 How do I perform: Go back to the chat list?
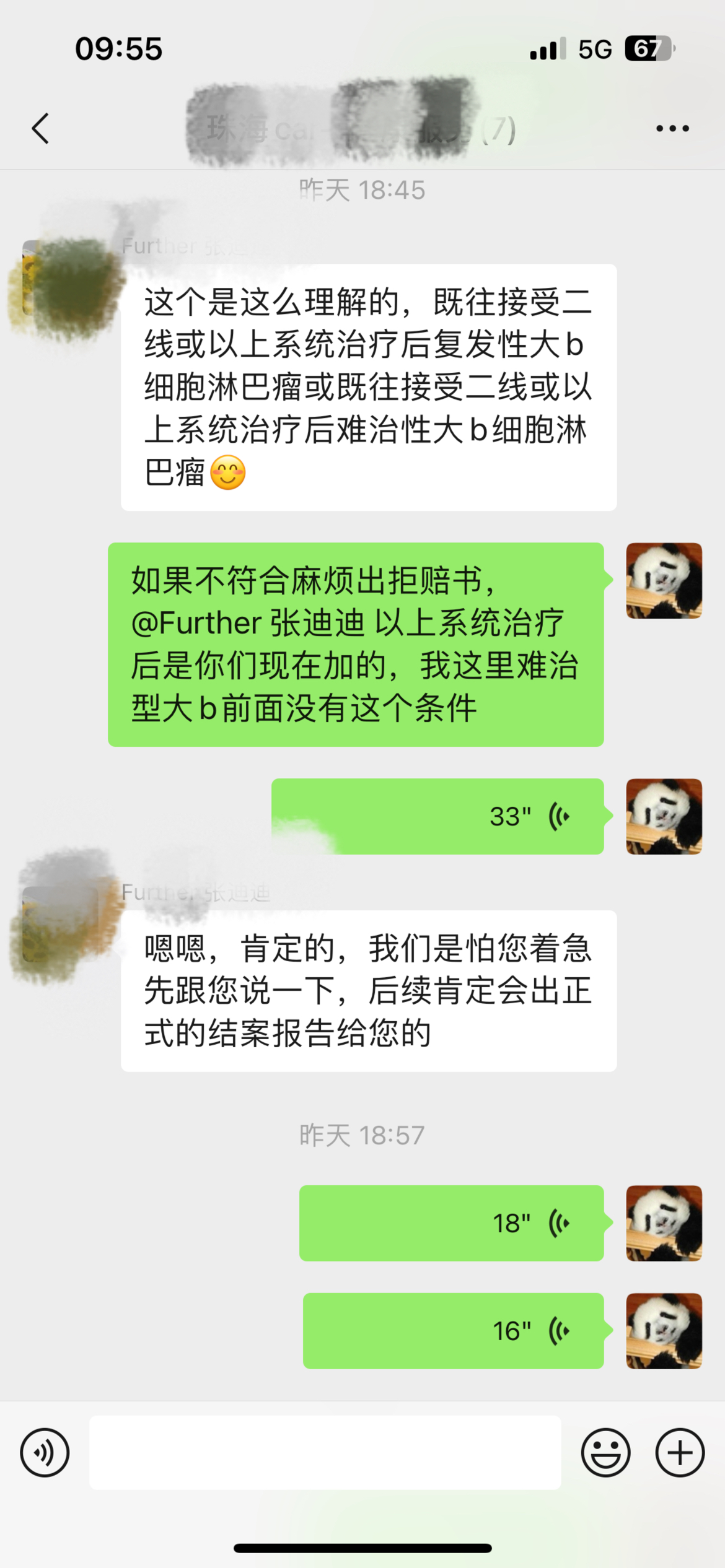[x=41, y=129]
